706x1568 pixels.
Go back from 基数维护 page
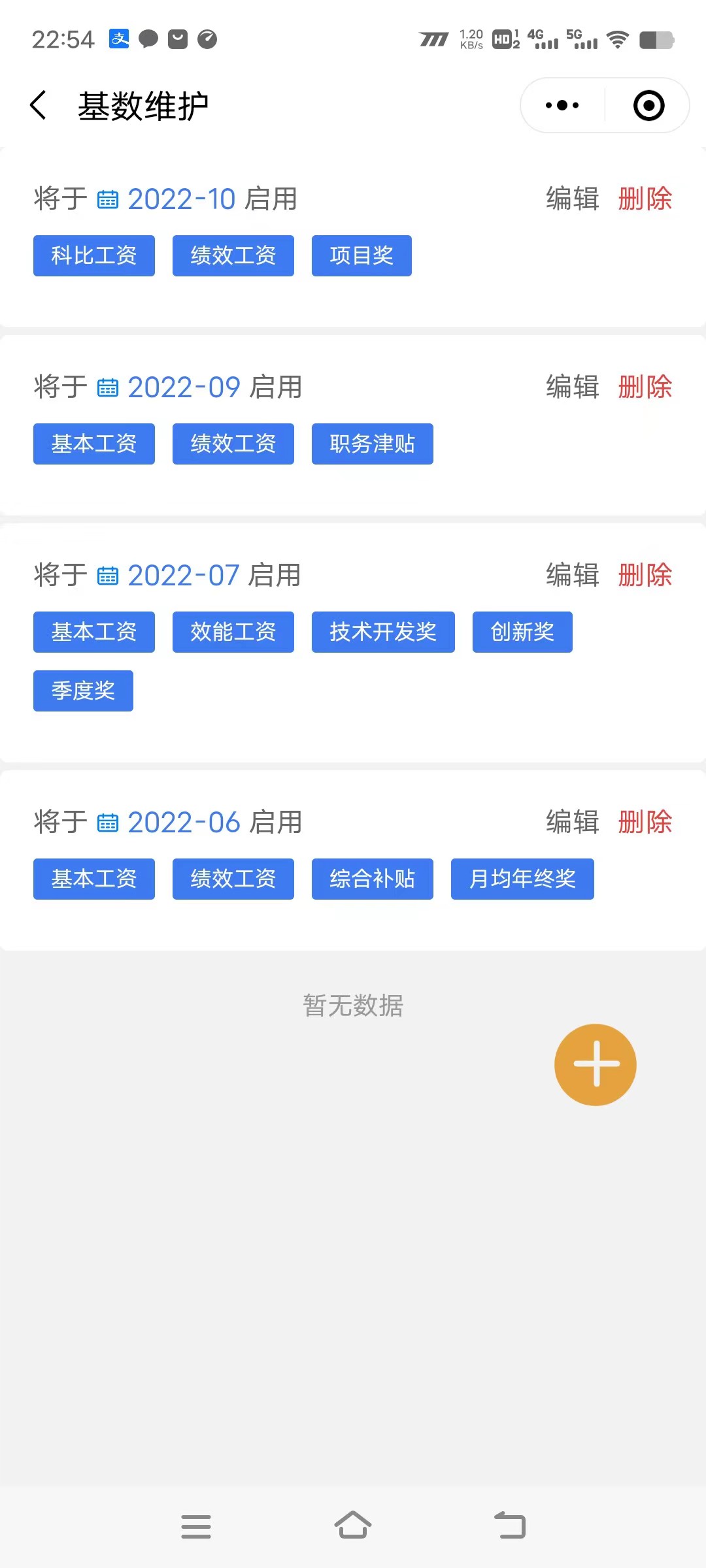pyautogui.click(x=39, y=106)
